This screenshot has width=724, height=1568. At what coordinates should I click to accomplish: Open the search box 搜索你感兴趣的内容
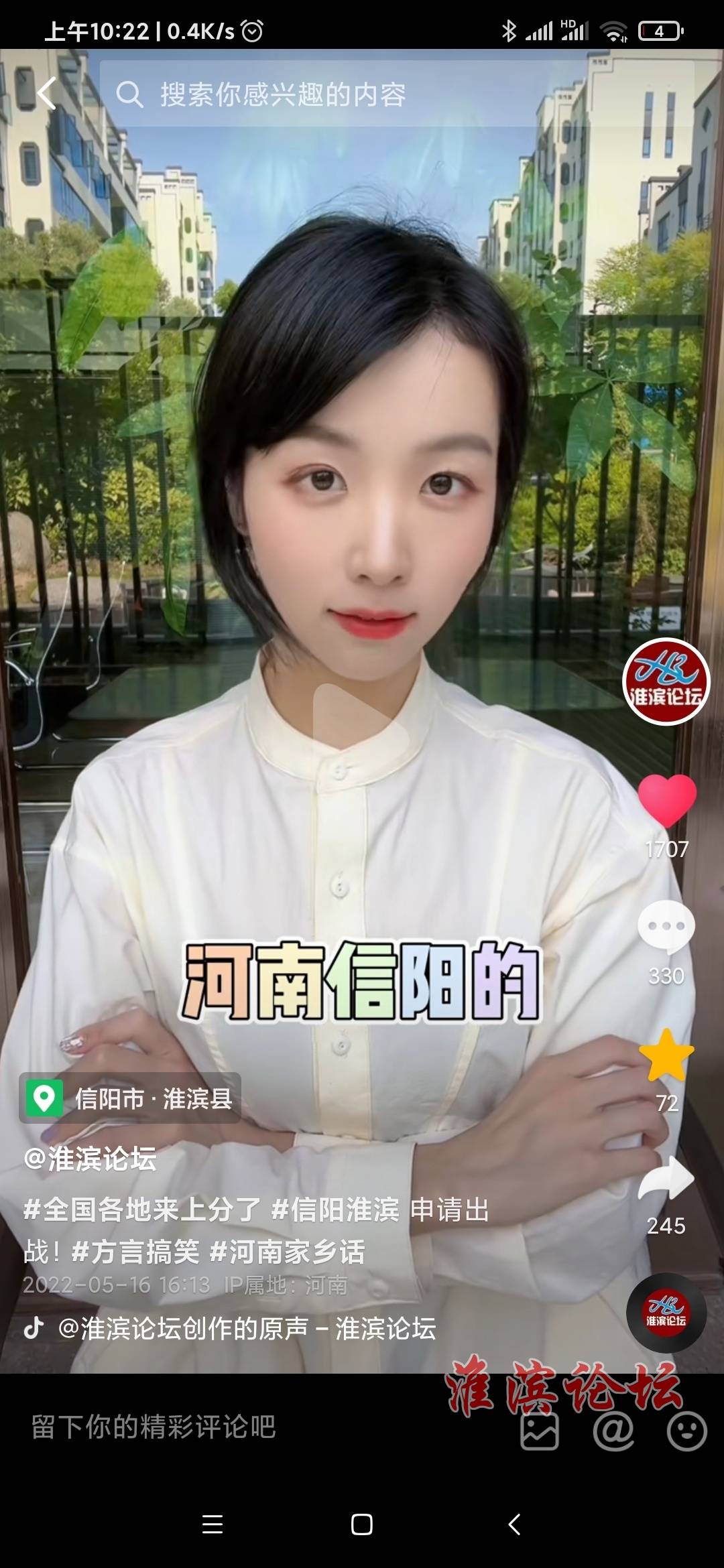click(396, 94)
